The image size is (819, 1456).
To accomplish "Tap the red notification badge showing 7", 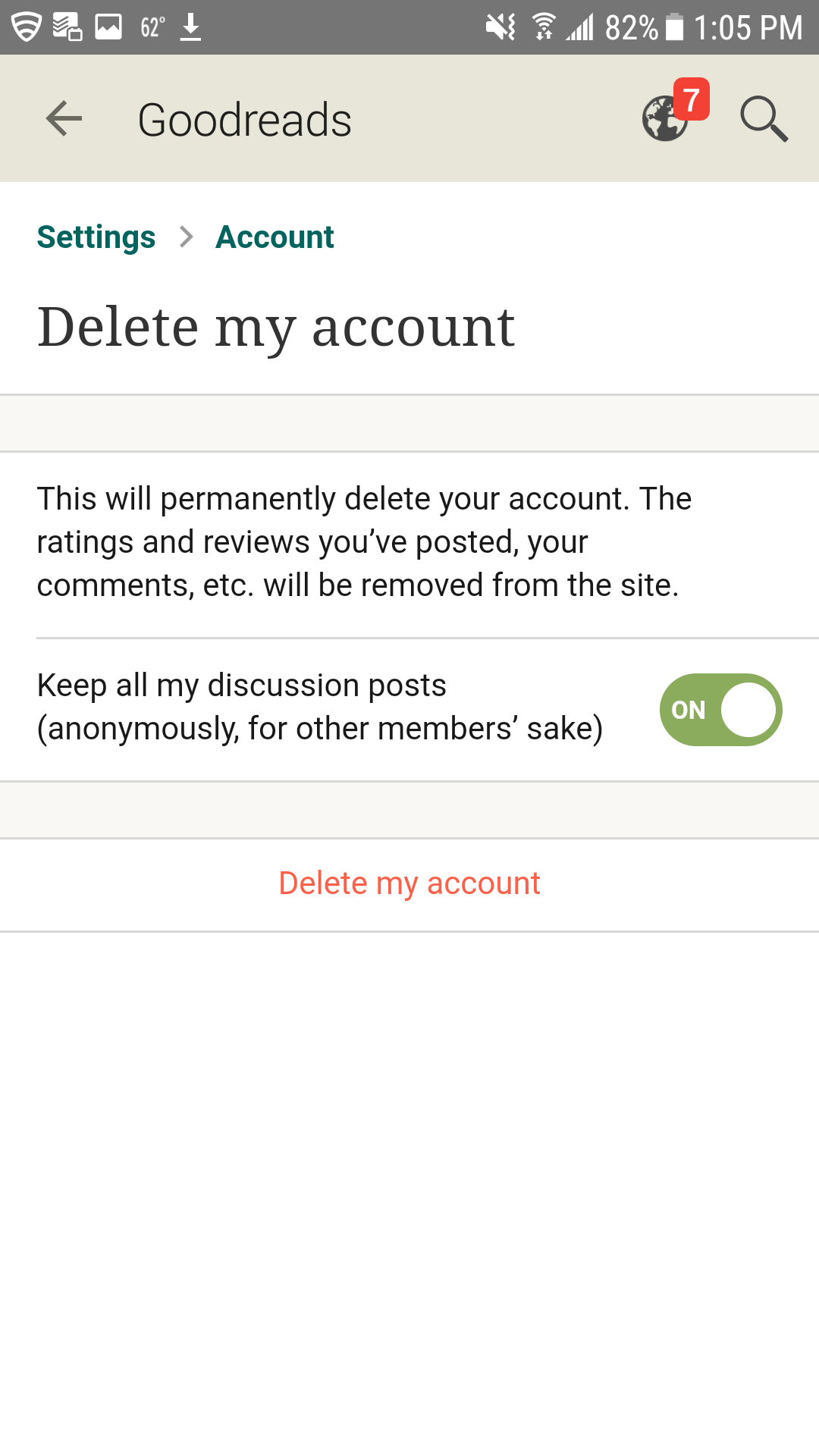I will (x=691, y=99).
